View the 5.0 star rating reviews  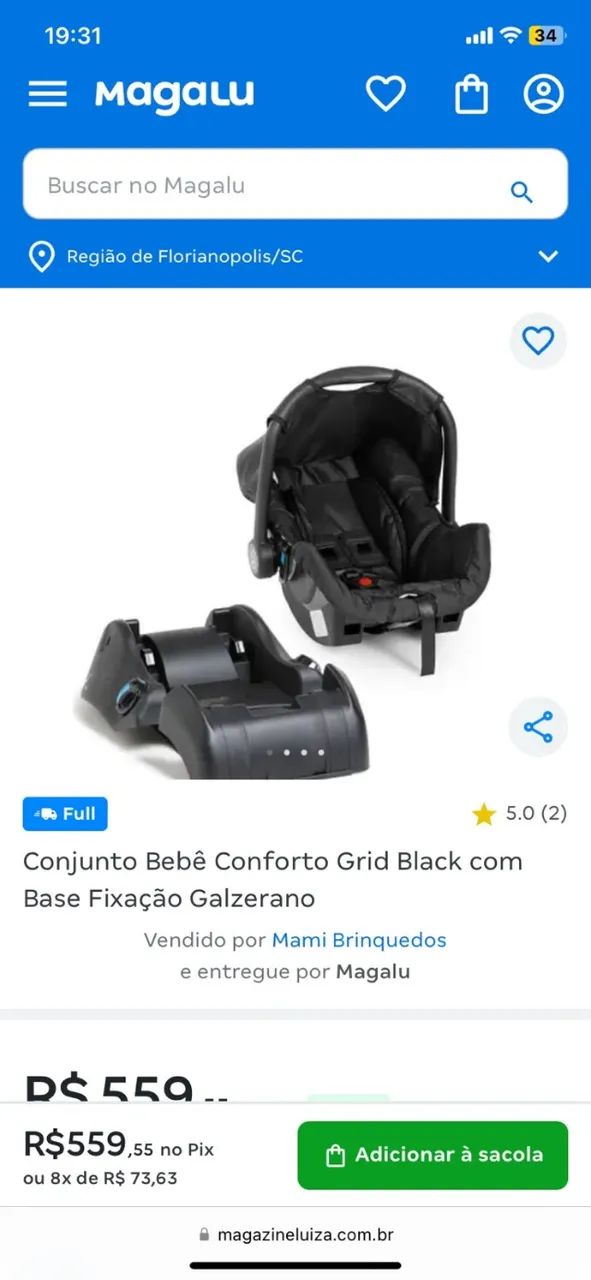(519, 814)
